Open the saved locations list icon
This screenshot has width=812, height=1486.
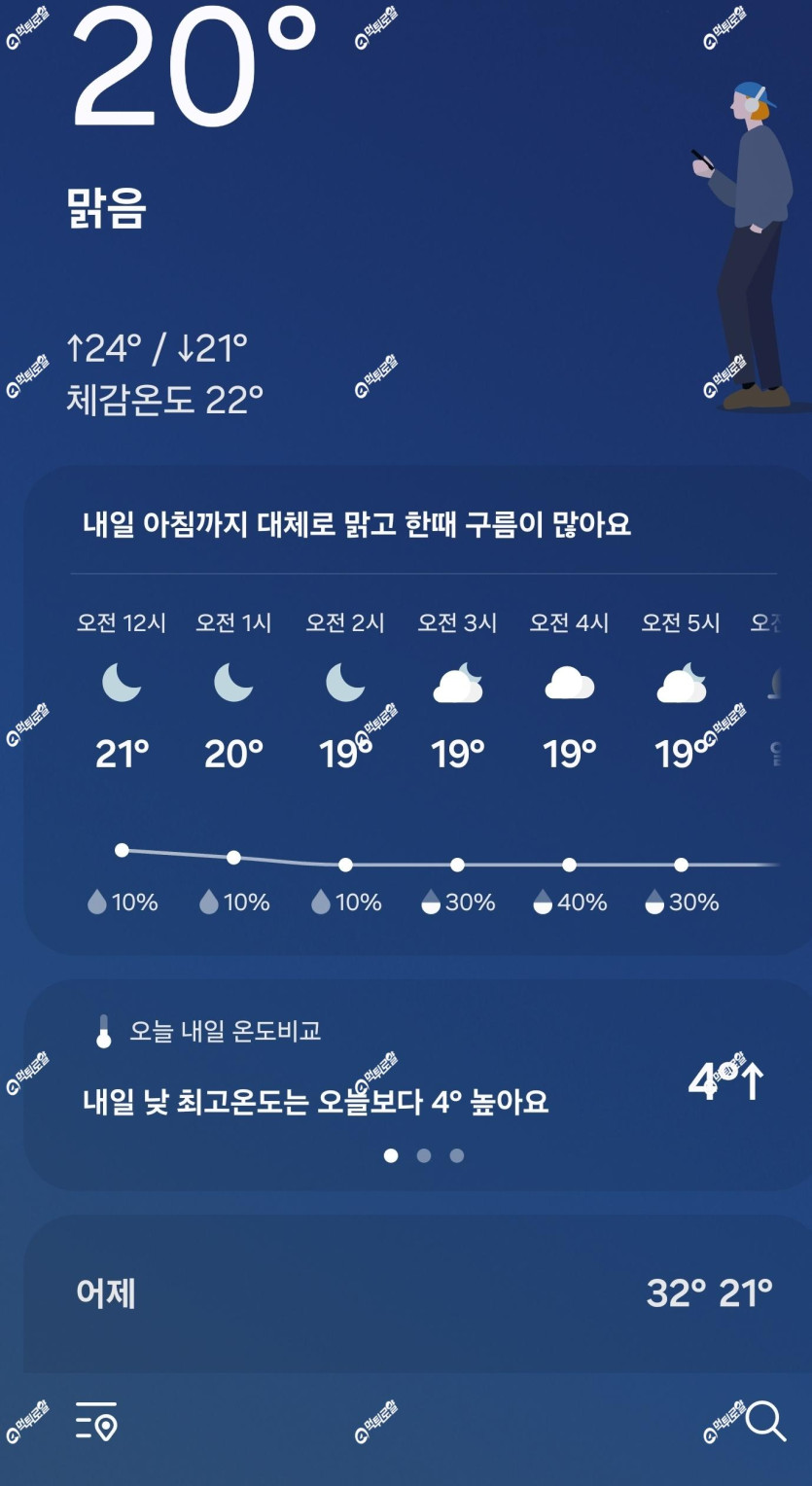96,1421
